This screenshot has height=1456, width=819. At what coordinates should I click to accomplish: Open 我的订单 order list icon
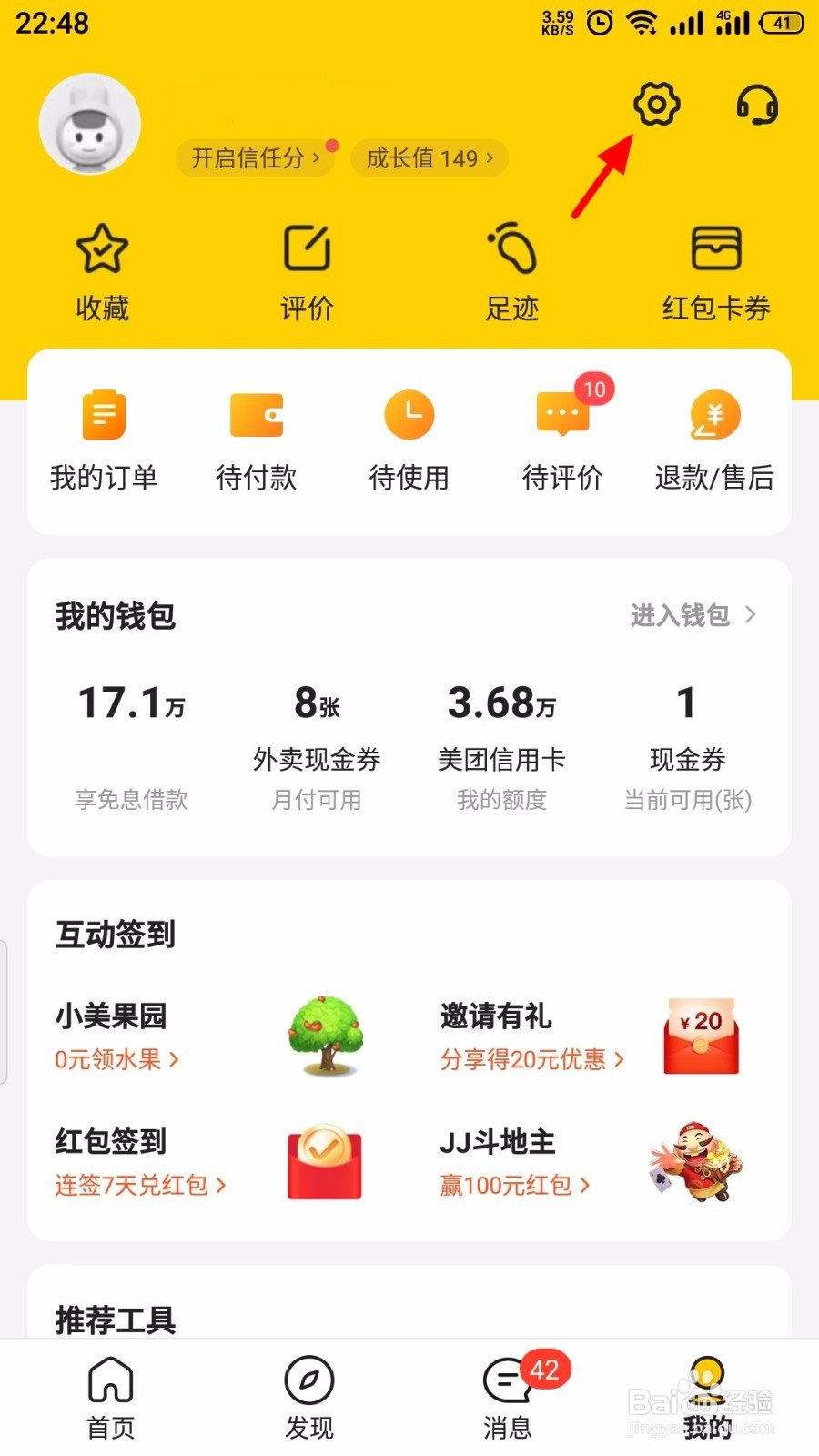pos(104,437)
